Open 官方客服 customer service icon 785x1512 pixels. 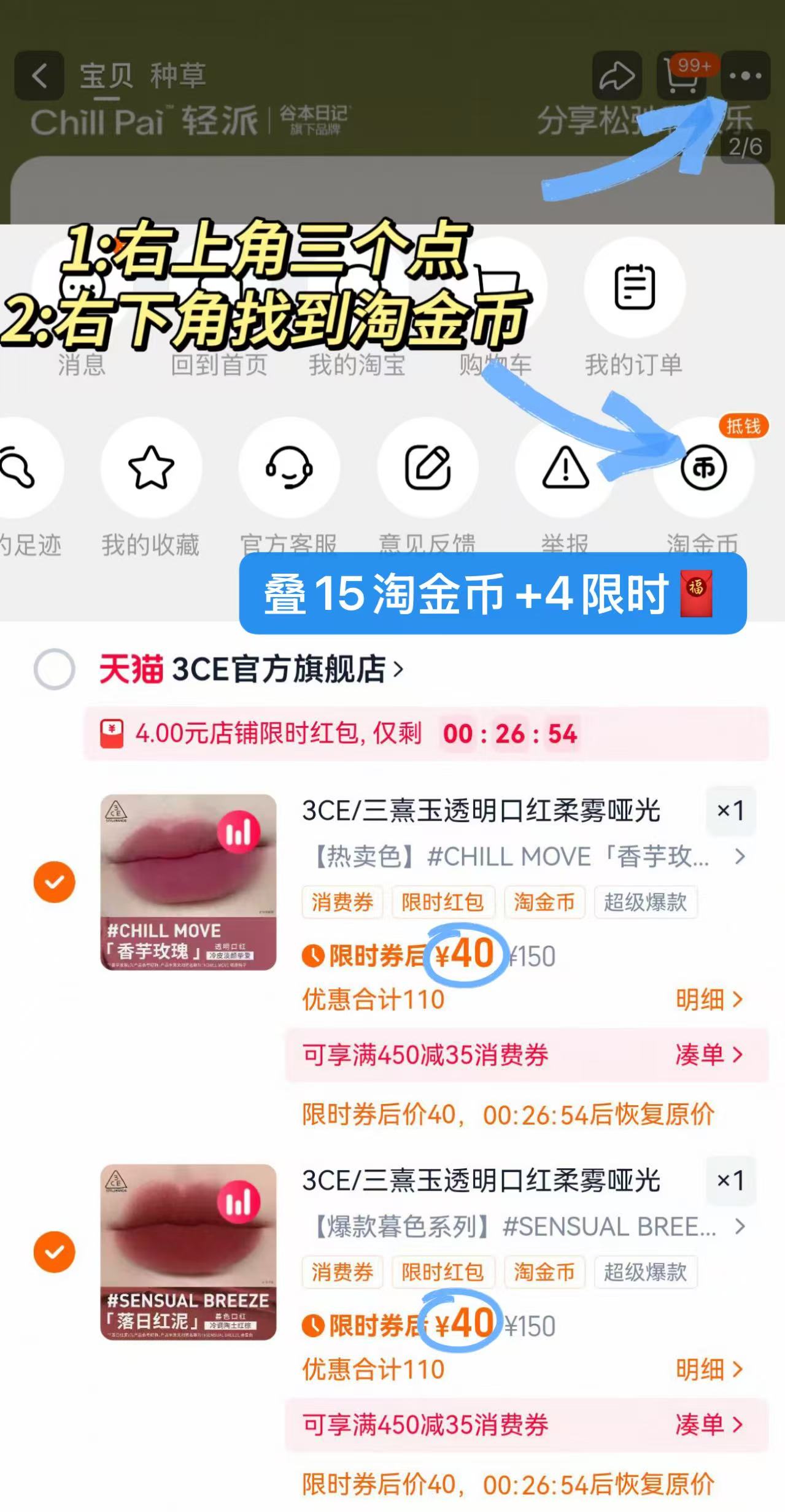[290, 468]
